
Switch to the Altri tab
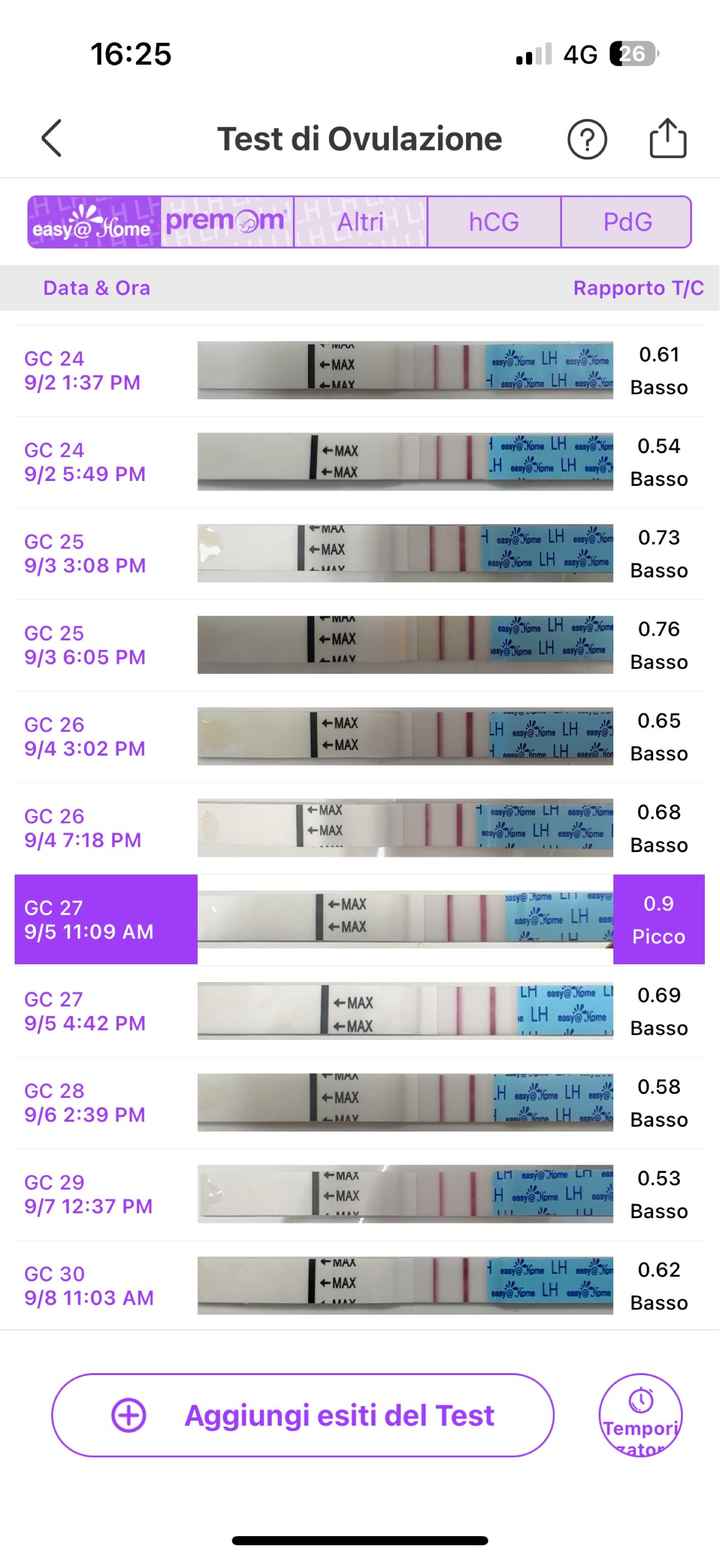[360, 222]
